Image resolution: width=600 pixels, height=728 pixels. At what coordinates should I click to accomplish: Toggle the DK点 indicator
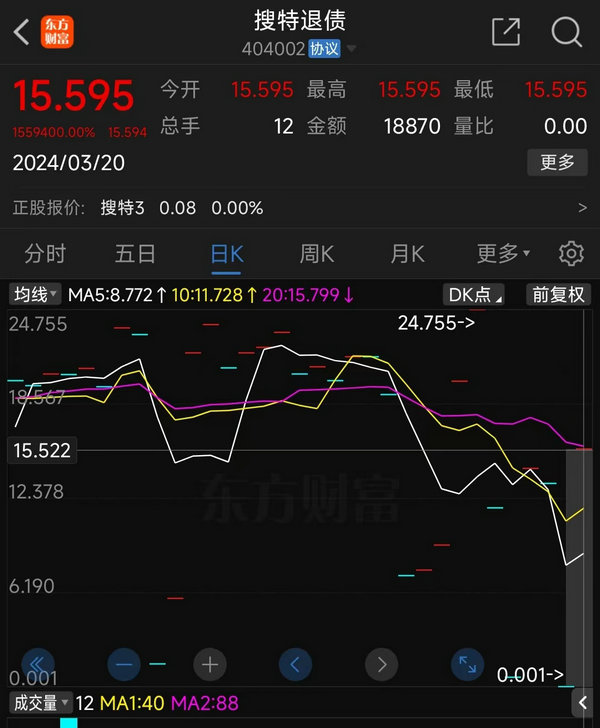click(473, 294)
